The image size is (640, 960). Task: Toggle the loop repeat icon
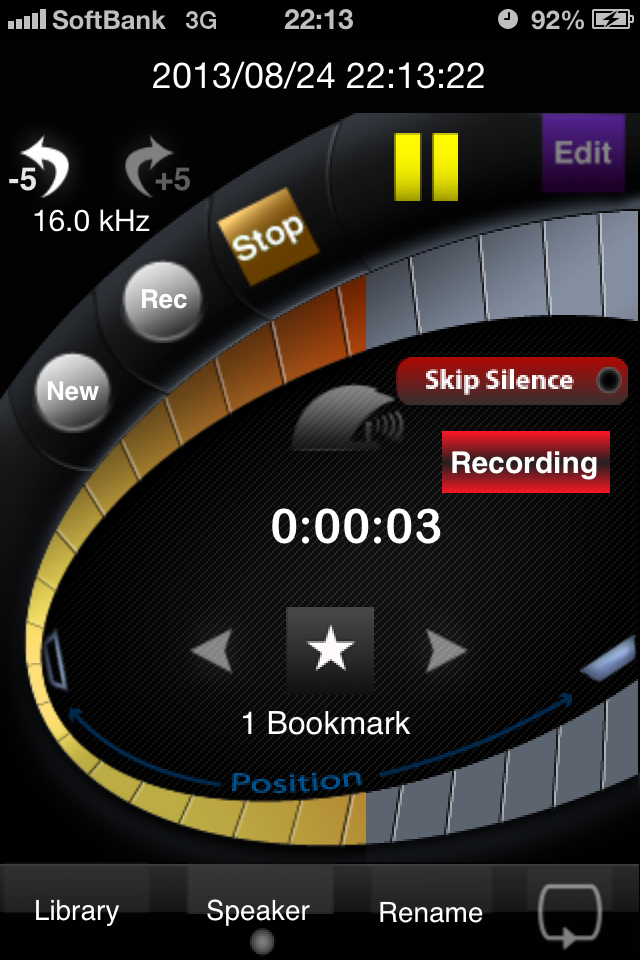(x=568, y=913)
